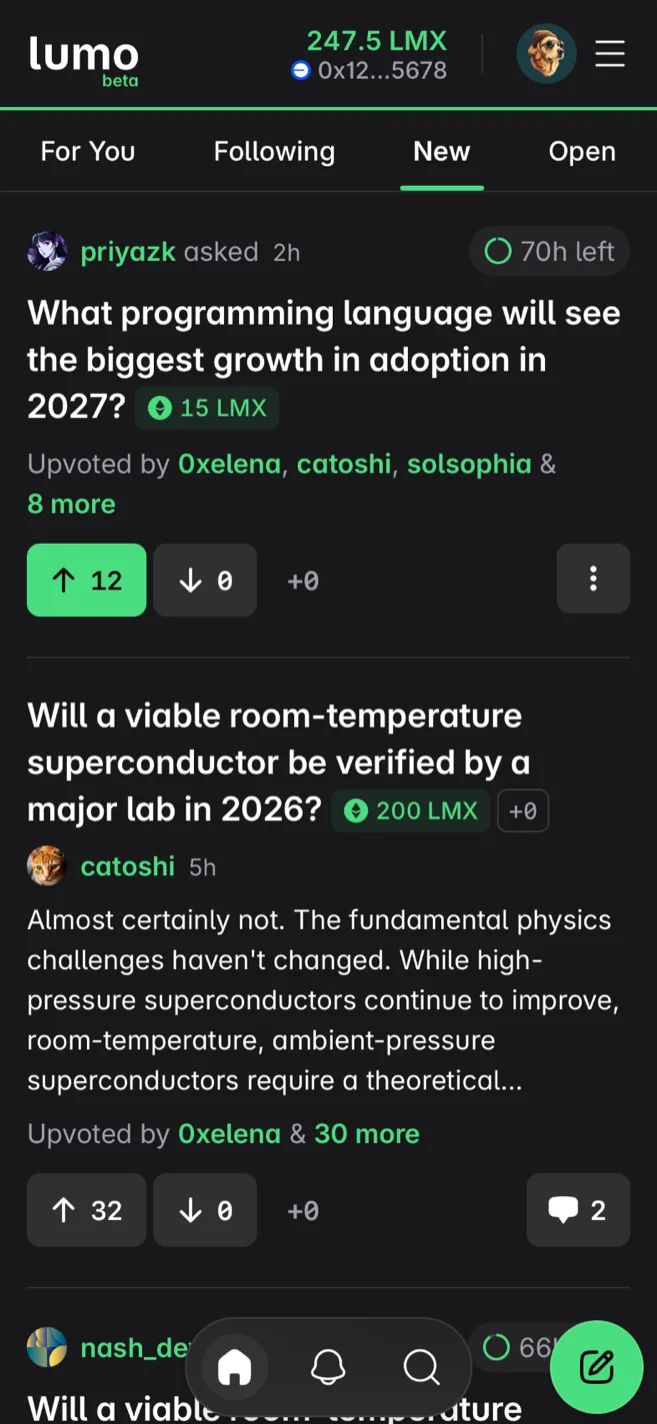The height and width of the screenshot is (1424, 657).
Task: Downvote priyazk's programming language question
Action: point(205,580)
